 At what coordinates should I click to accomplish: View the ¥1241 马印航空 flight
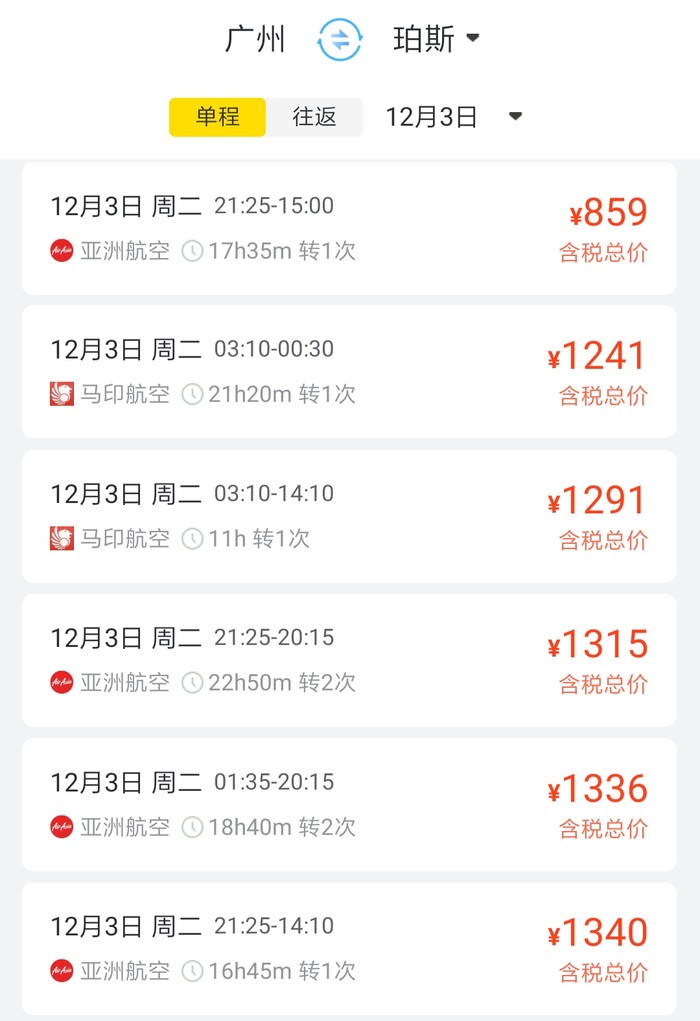click(349, 372)
